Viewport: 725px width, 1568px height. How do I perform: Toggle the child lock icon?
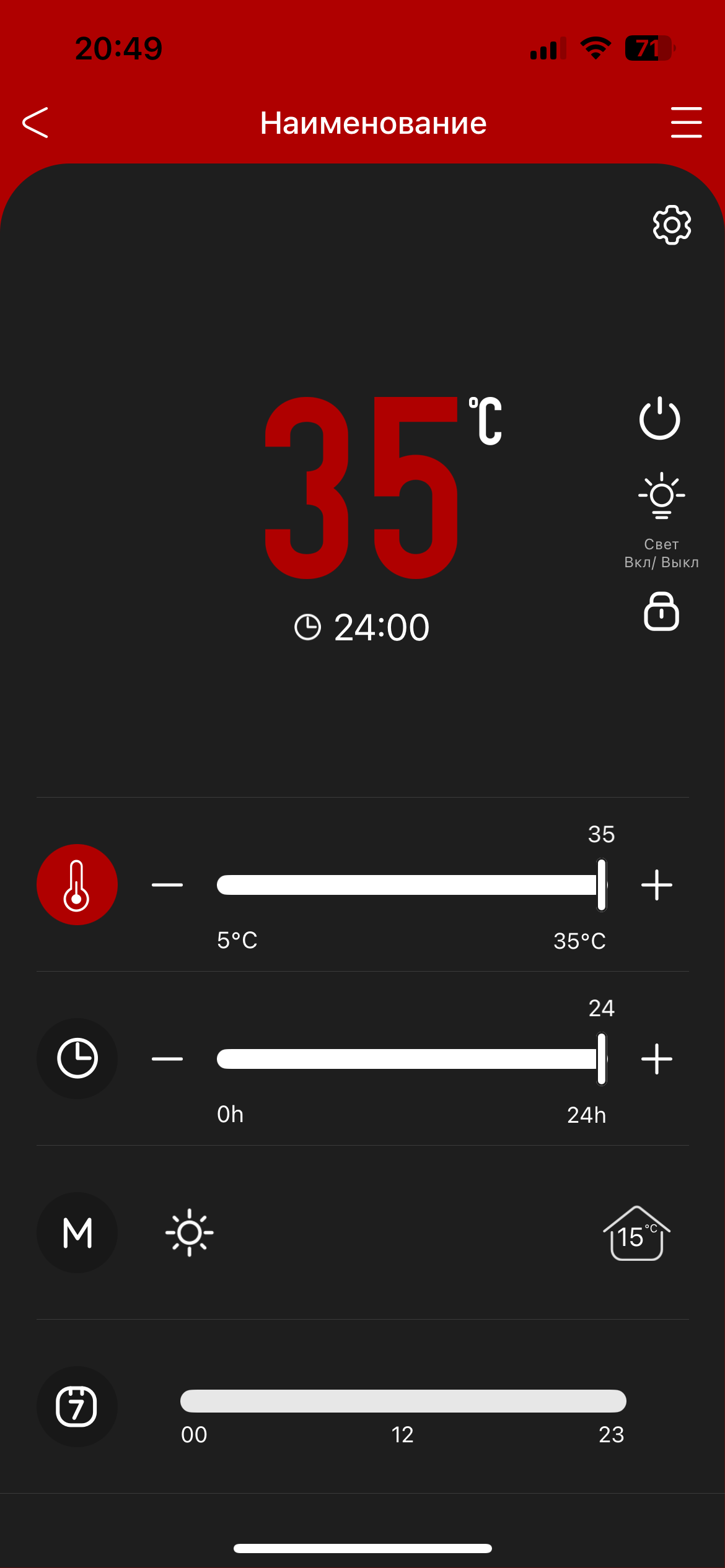pyautogui.click(x=661, y=612)
